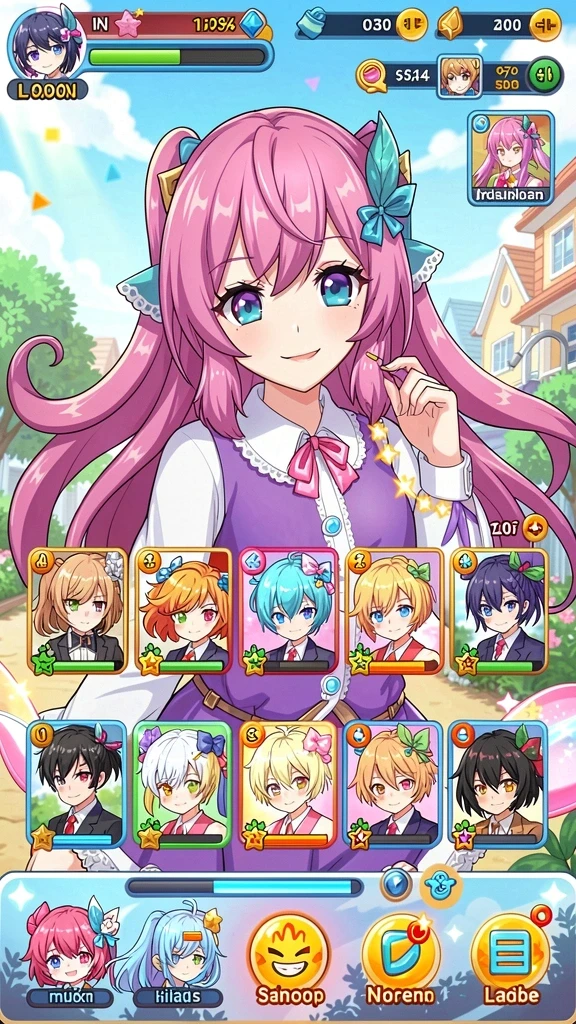Open the Ladbe list button
This screenshot has height=1024, width=576.
click(x=511, y=957)
